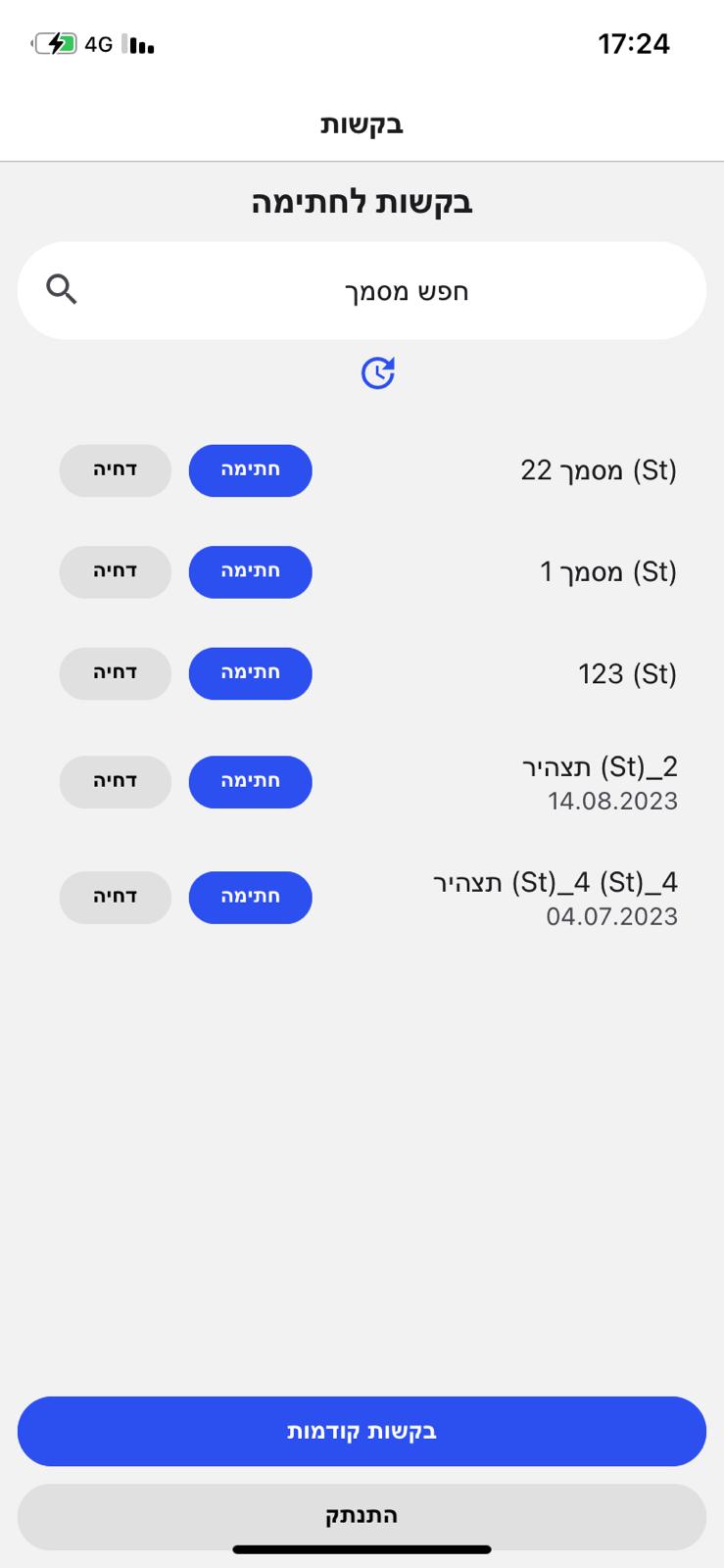Screen dimensions: 724x1568
Task: Open the 2_(St) תצהיר request
Action: tap(600, 767)
